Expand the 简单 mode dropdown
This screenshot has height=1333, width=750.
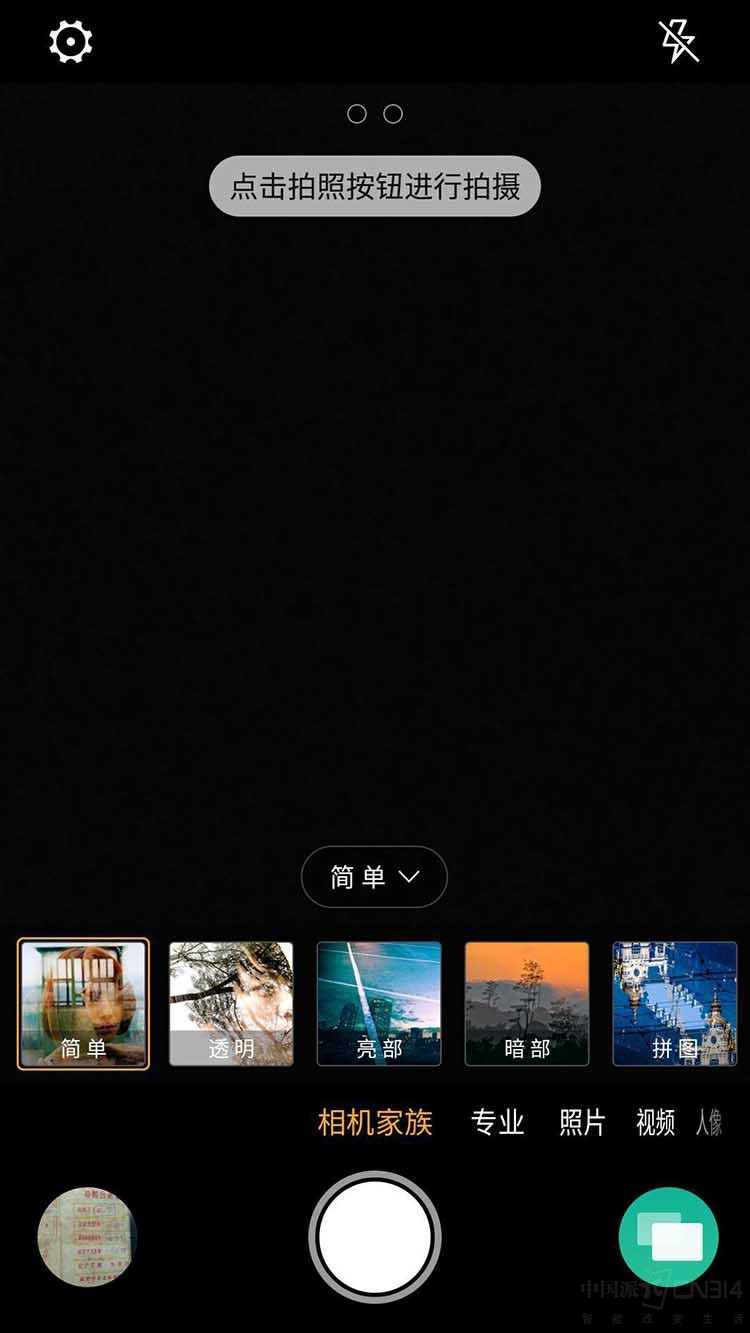coord(374,877)
